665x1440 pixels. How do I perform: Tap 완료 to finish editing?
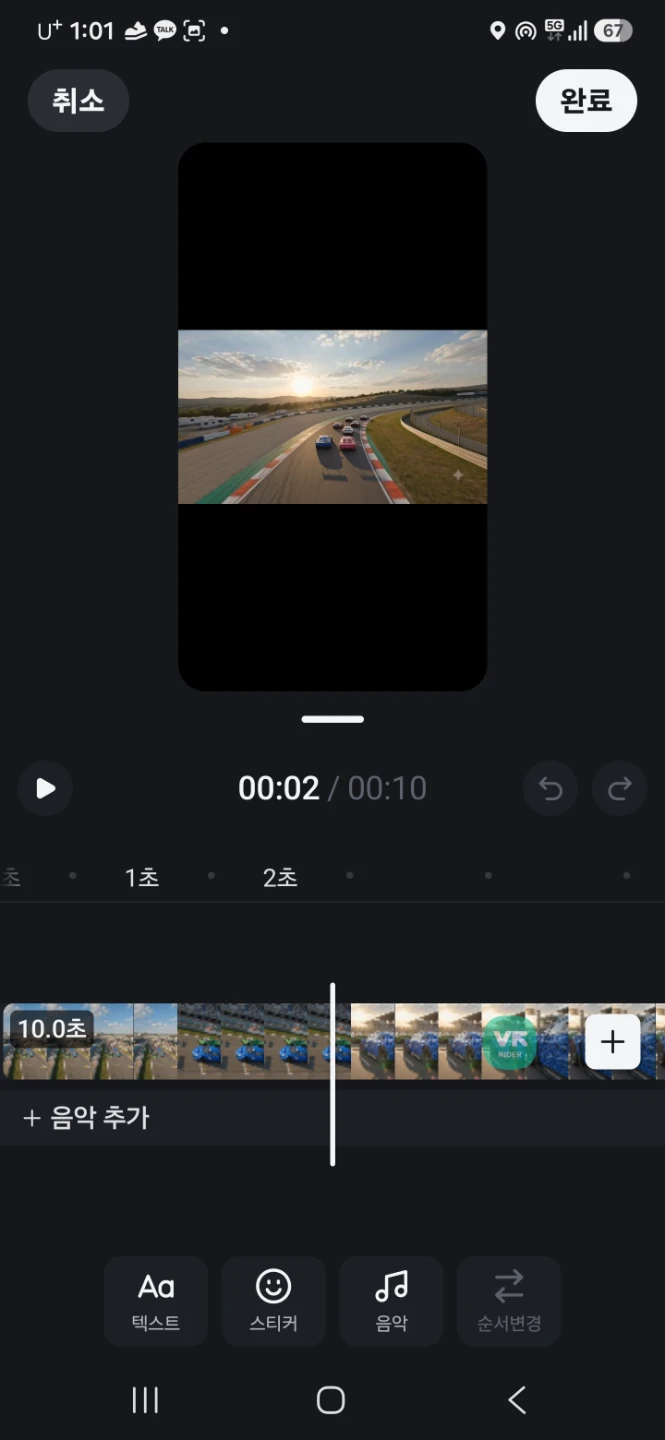[x=586, y=101]
